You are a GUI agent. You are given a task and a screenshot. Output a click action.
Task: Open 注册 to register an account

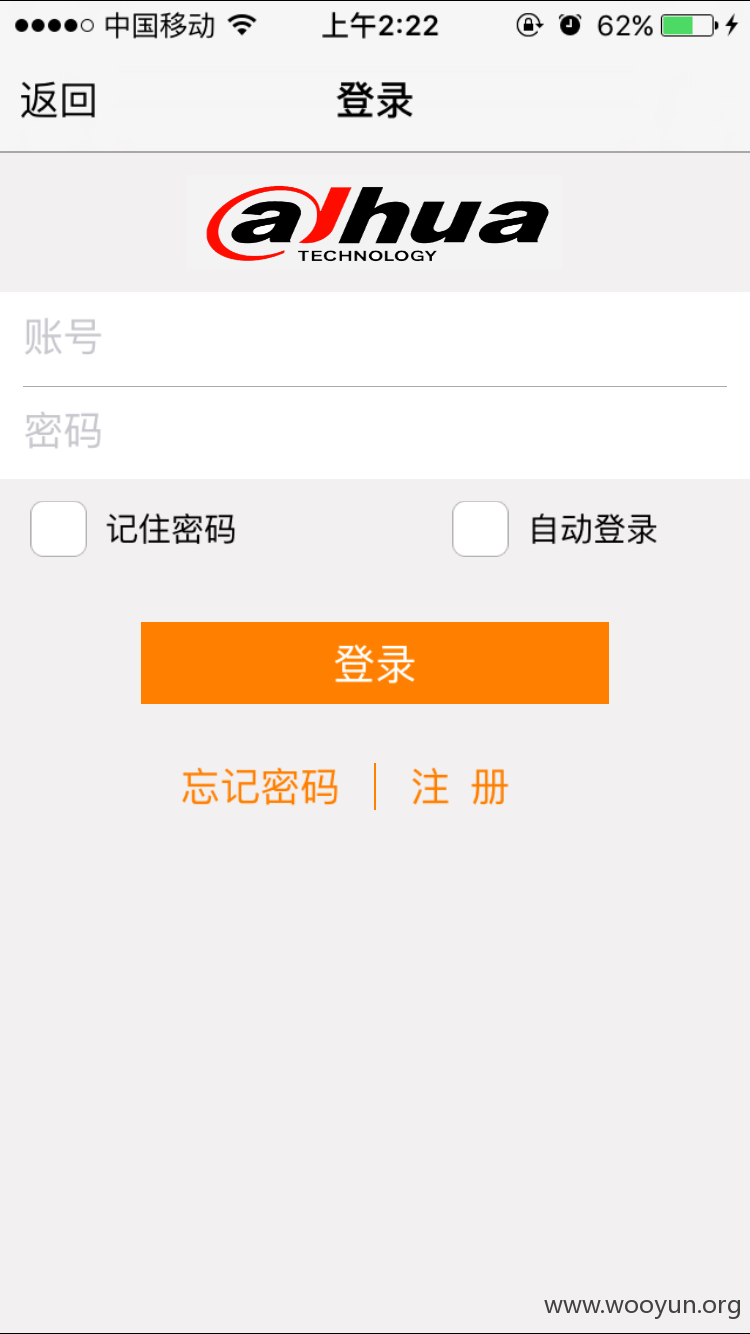(x=460, y=788)
